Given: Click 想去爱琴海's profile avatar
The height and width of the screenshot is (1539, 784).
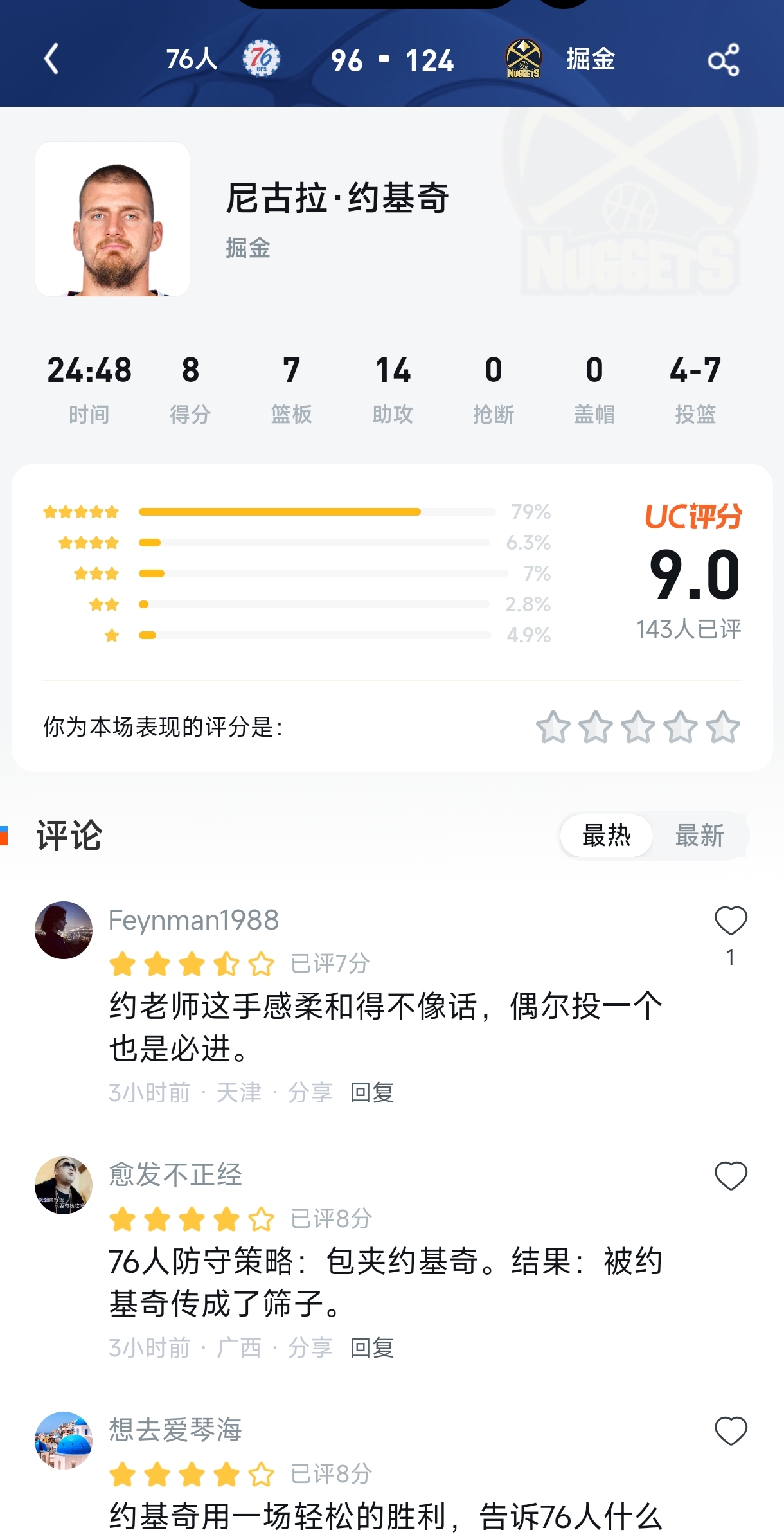Looking at the screenshot, I should 62,1440.
